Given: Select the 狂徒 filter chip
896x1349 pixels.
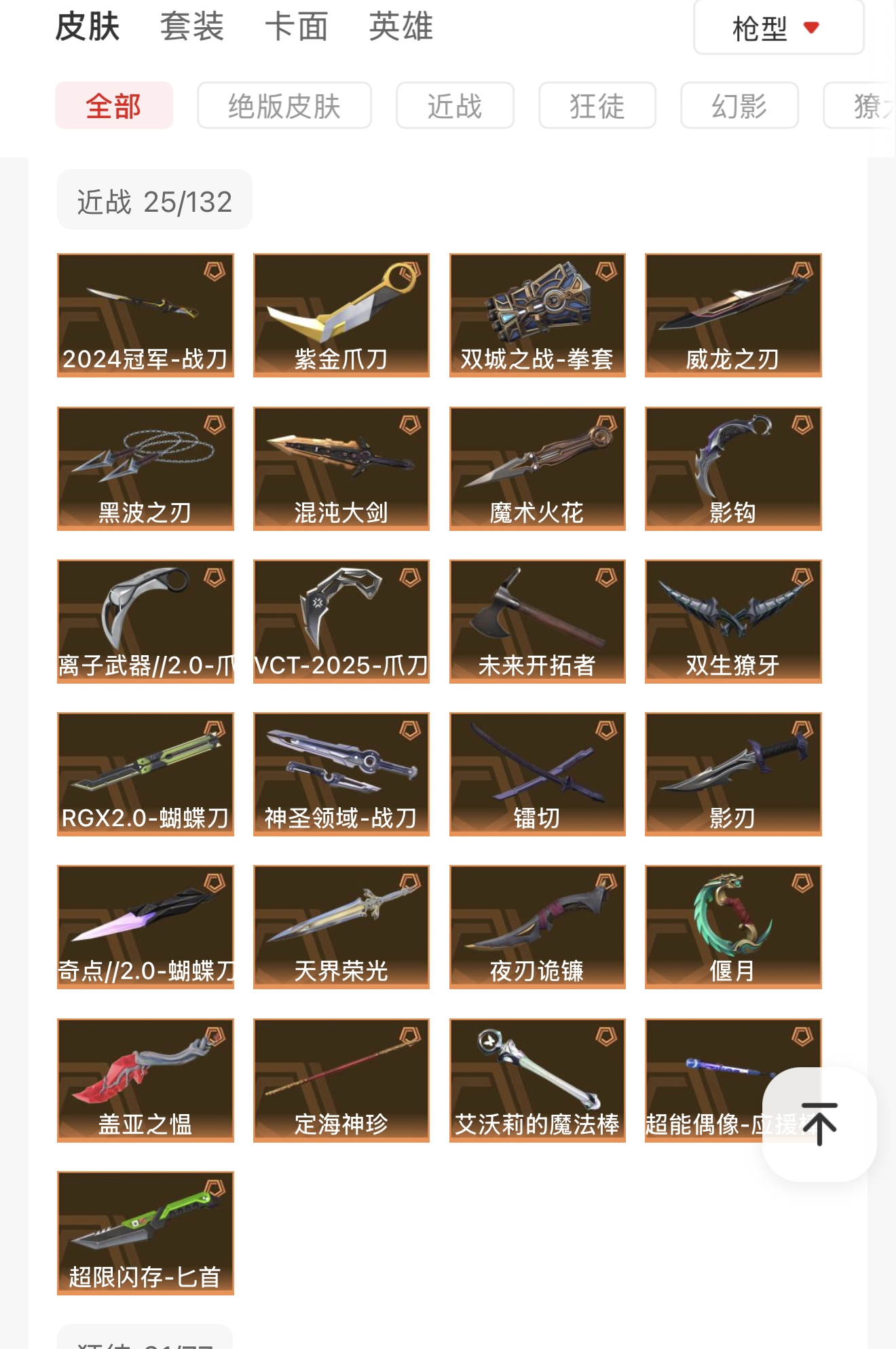Looking at the screenshot, I should click(597, 106).
